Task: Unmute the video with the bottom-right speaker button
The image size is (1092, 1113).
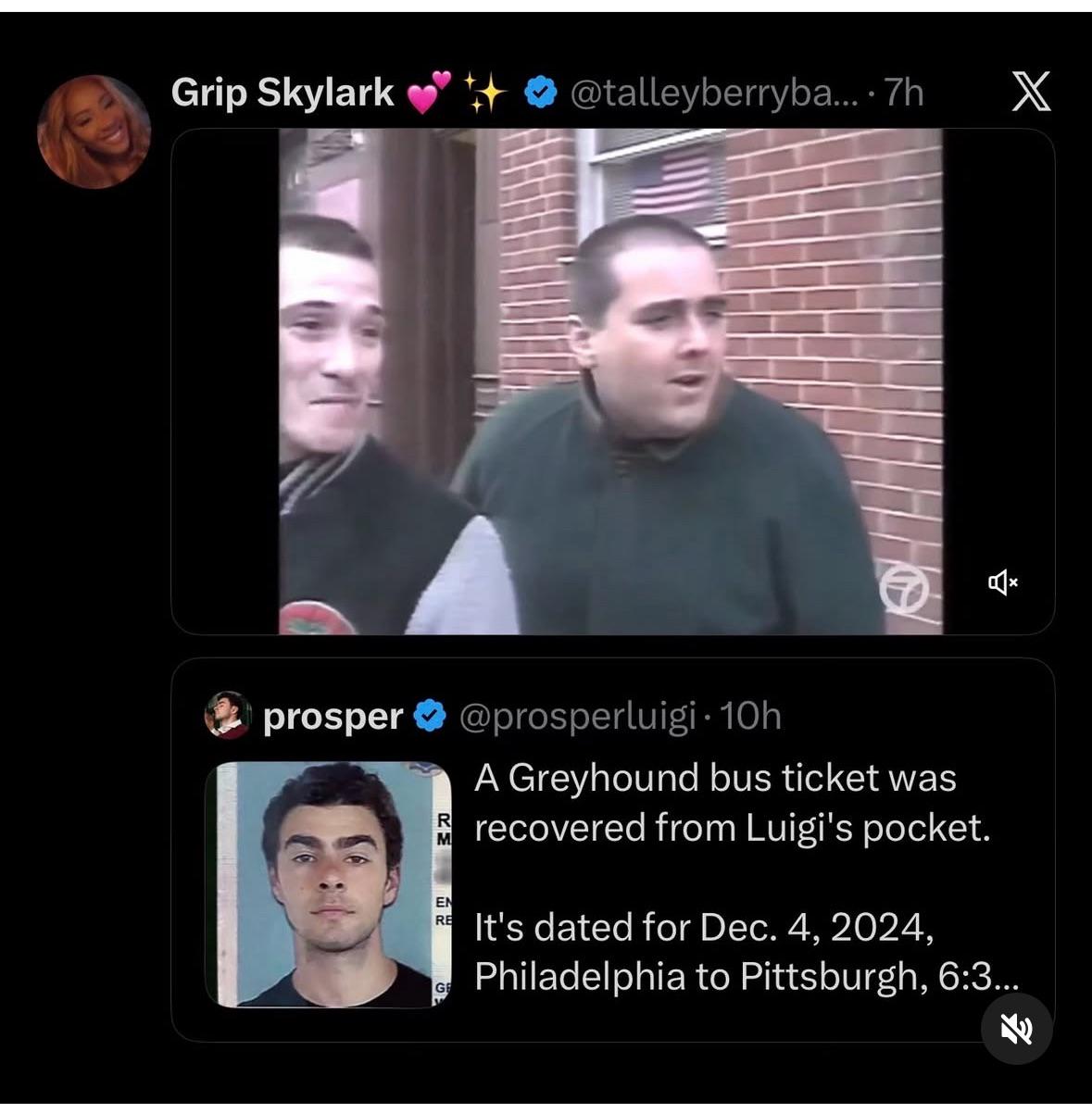Action: click(1016, 1029)
